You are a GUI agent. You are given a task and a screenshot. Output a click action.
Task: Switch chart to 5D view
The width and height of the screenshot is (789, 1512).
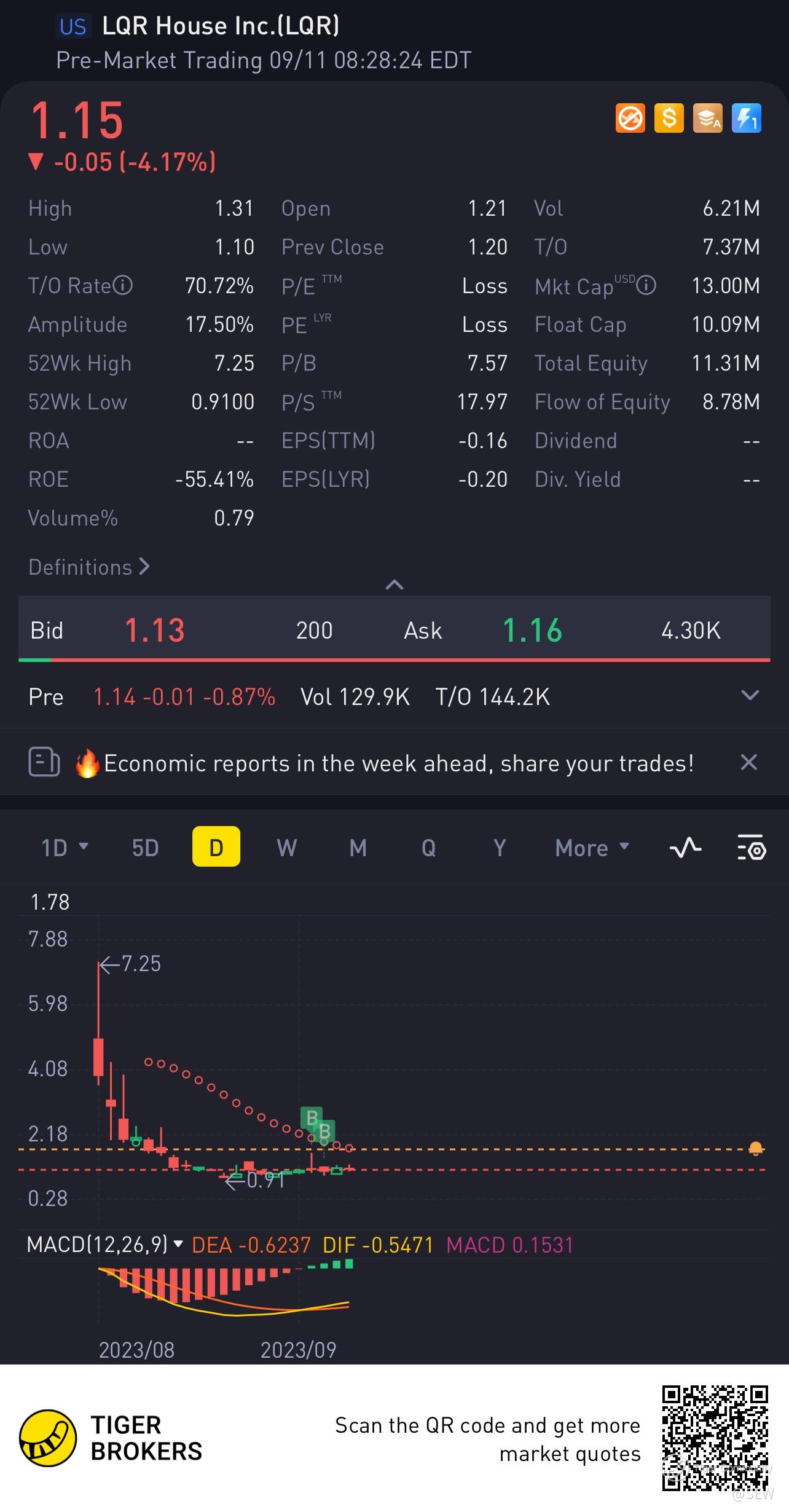[146, 848]
